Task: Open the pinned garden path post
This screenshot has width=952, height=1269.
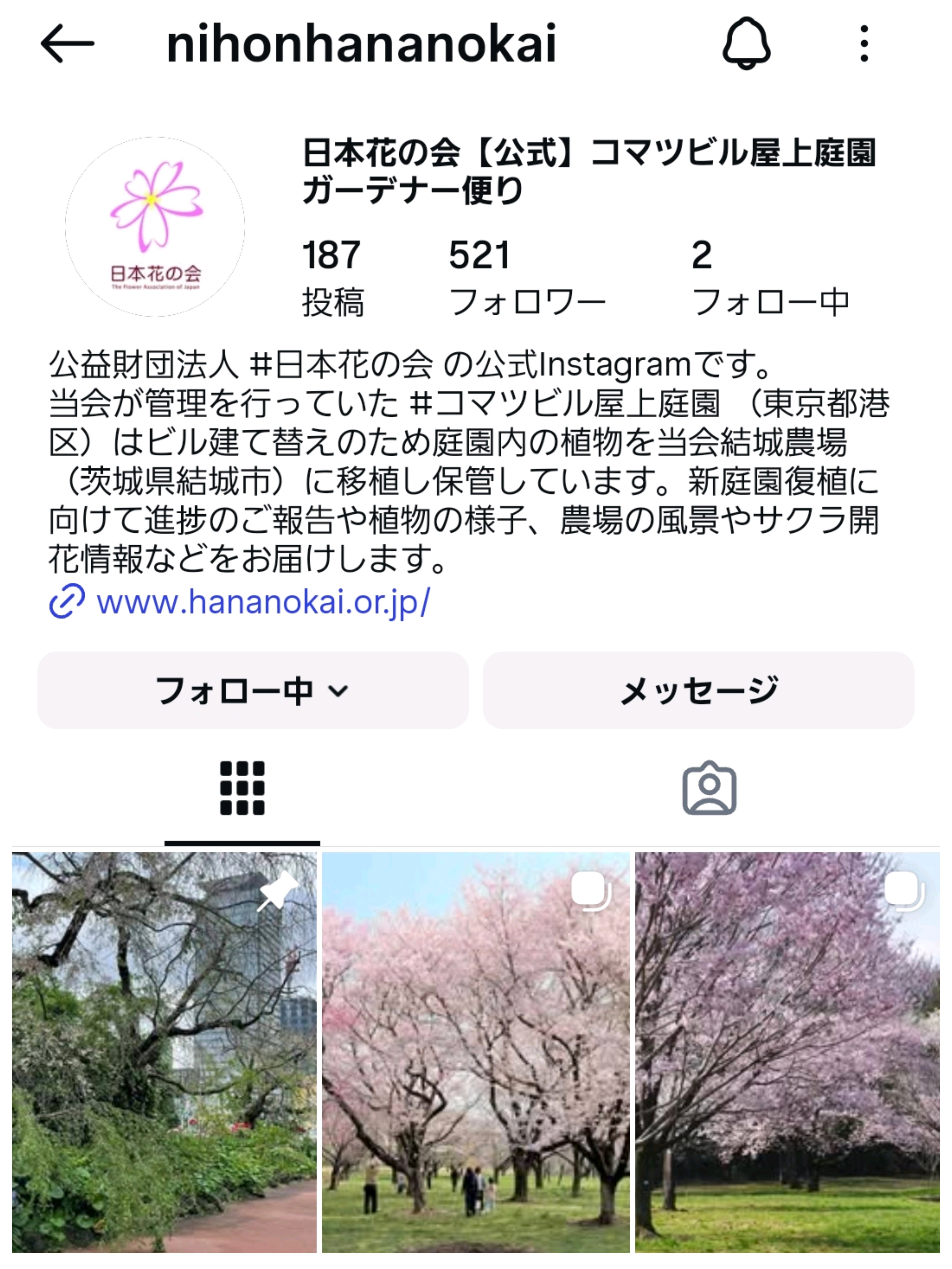Action: (x=164, y=1051)
